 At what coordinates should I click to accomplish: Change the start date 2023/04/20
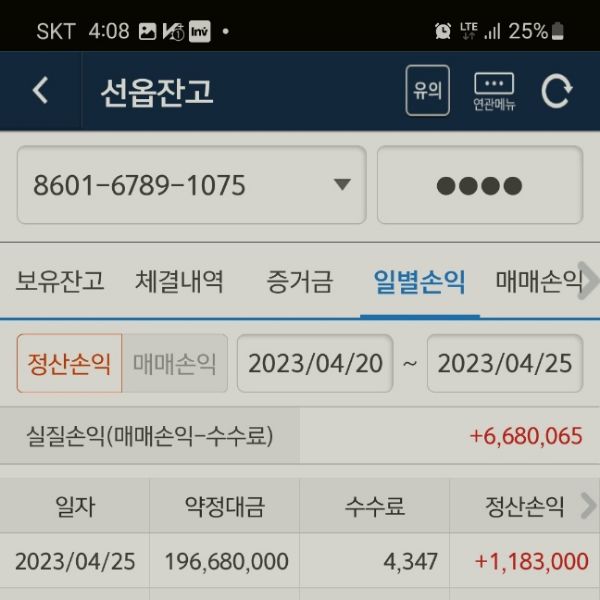pyautogui.click(x=315, y=363)
